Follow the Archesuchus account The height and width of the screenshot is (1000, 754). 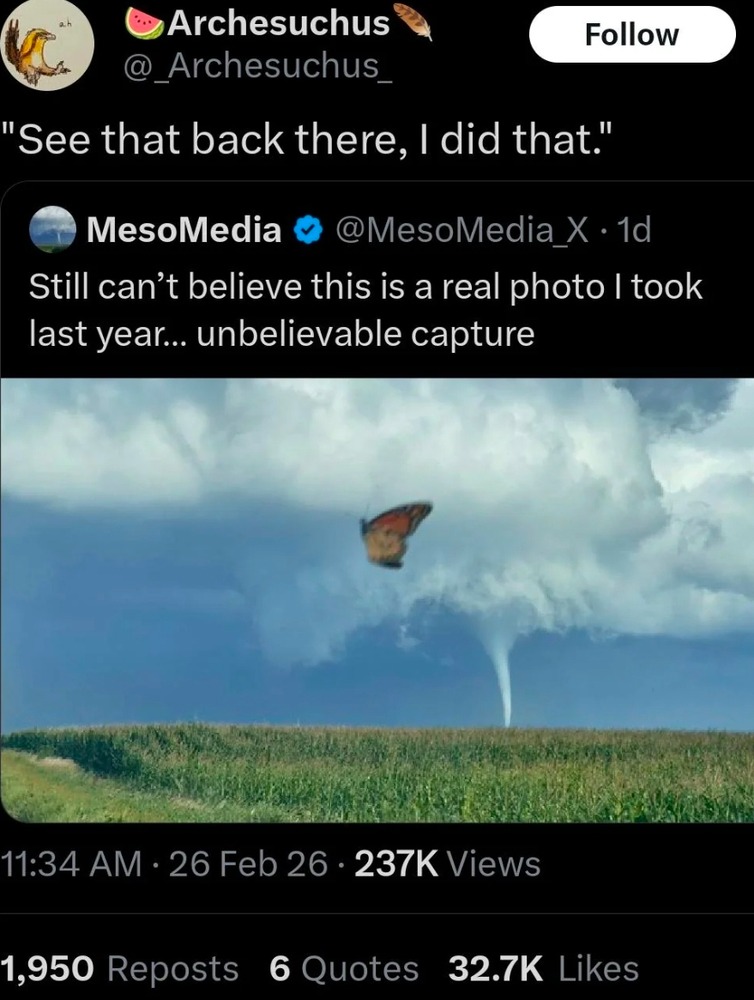[x=631, y=35]
